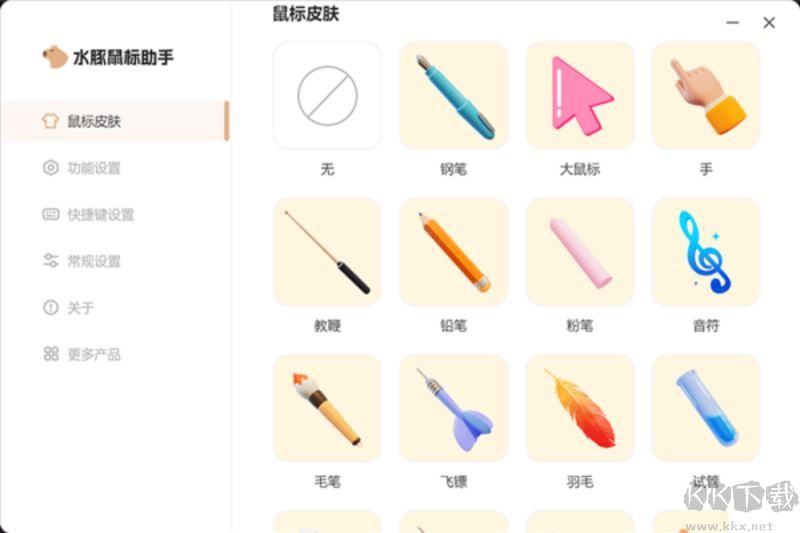Apply the 教鞭 pointer skin
Screen dimensions: 800x533
coord(327,252)
